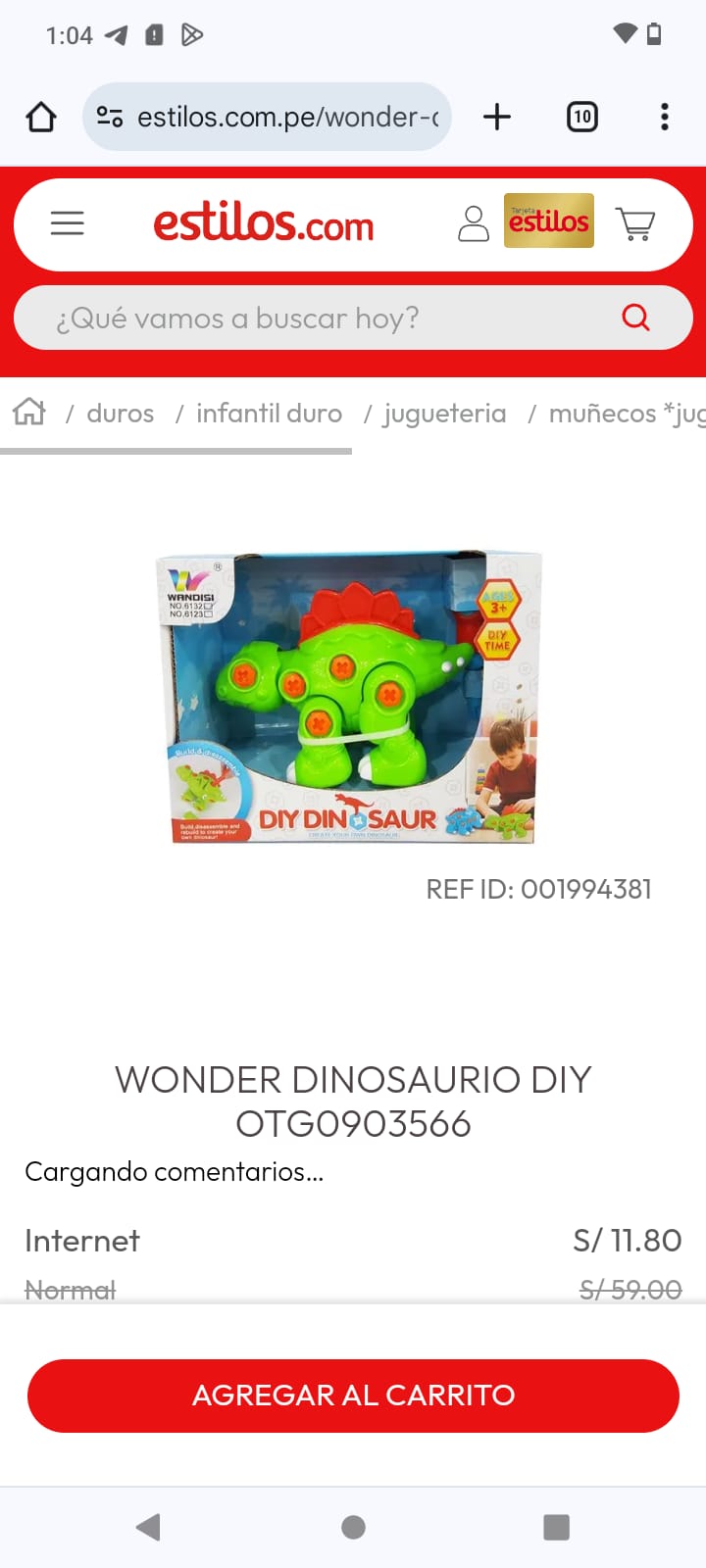Open the Tarjeta Estilos card button
Screen dimensions: 706x1568
549,220
